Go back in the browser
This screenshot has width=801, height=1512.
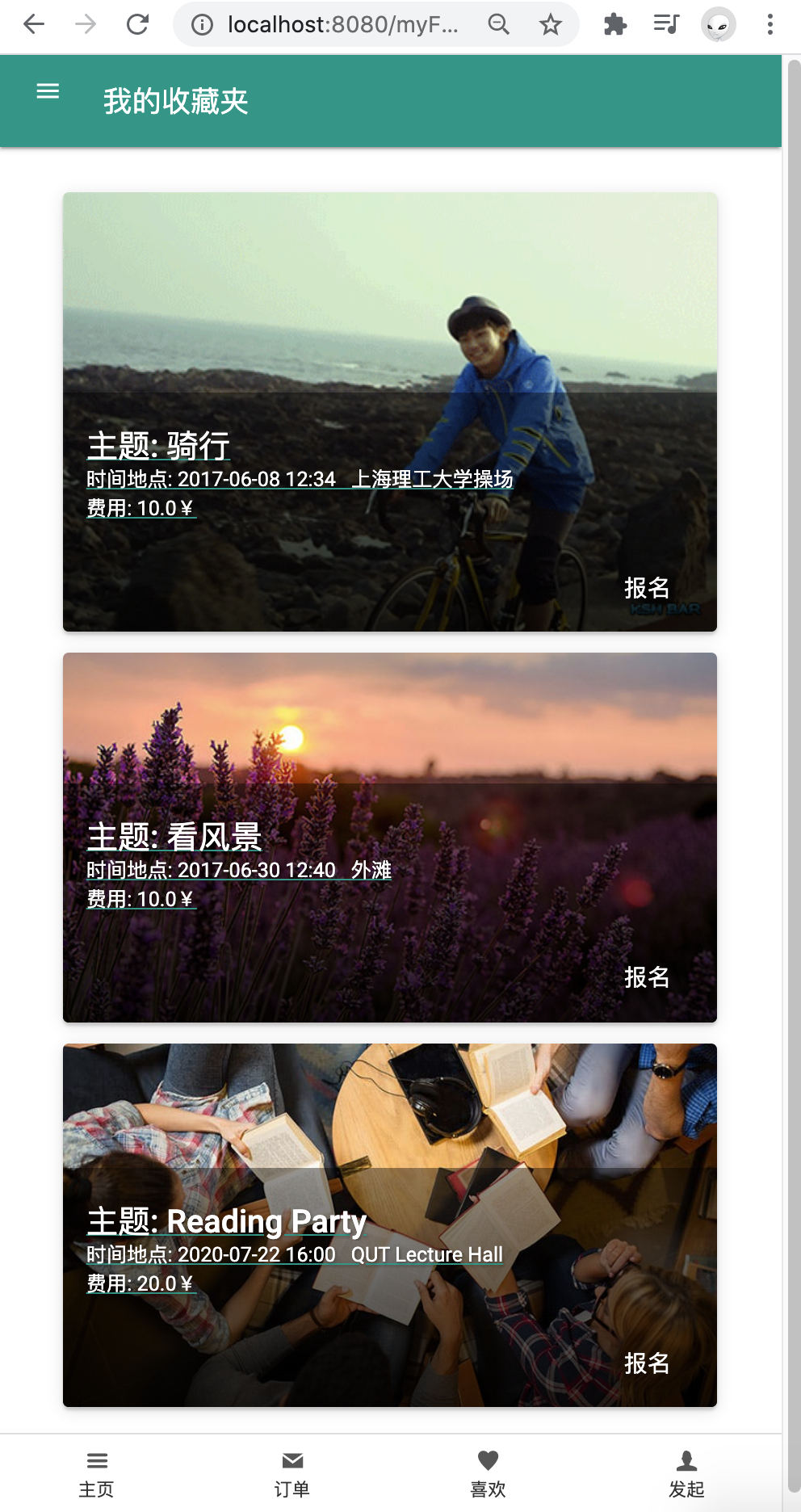point(34,25)
